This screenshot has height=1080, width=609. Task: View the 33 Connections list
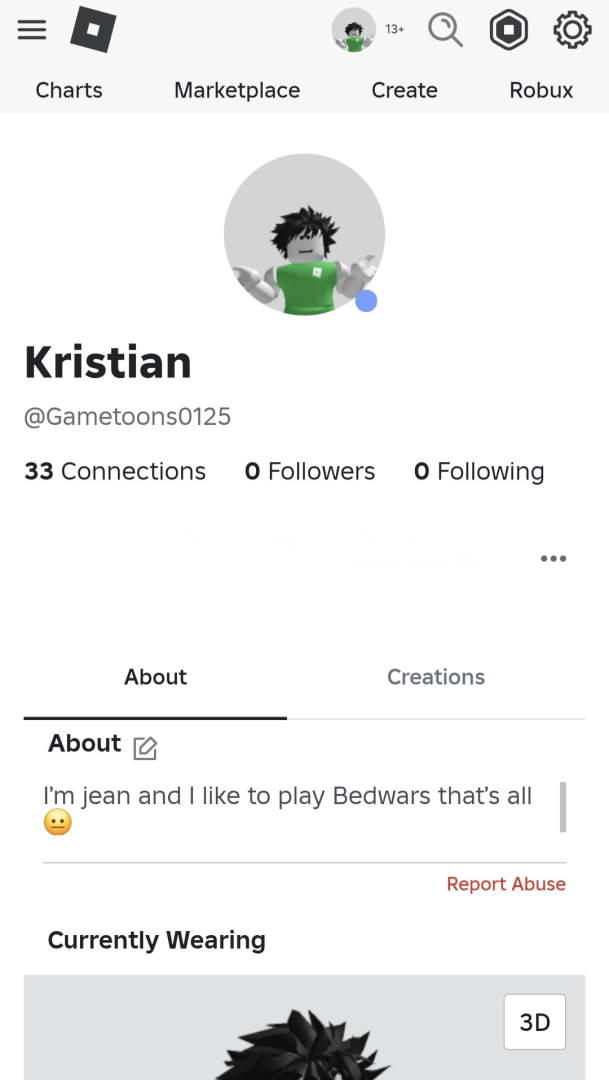115,471
